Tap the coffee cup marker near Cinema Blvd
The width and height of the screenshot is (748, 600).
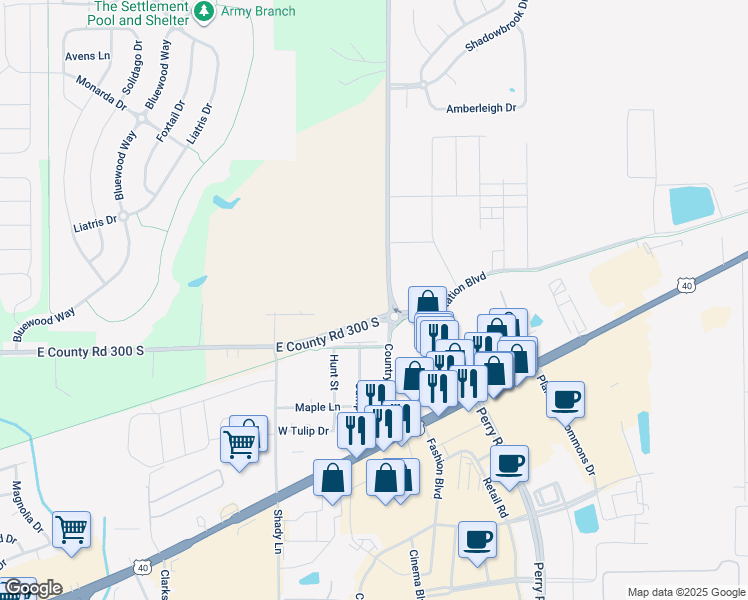tap(477, 540)
